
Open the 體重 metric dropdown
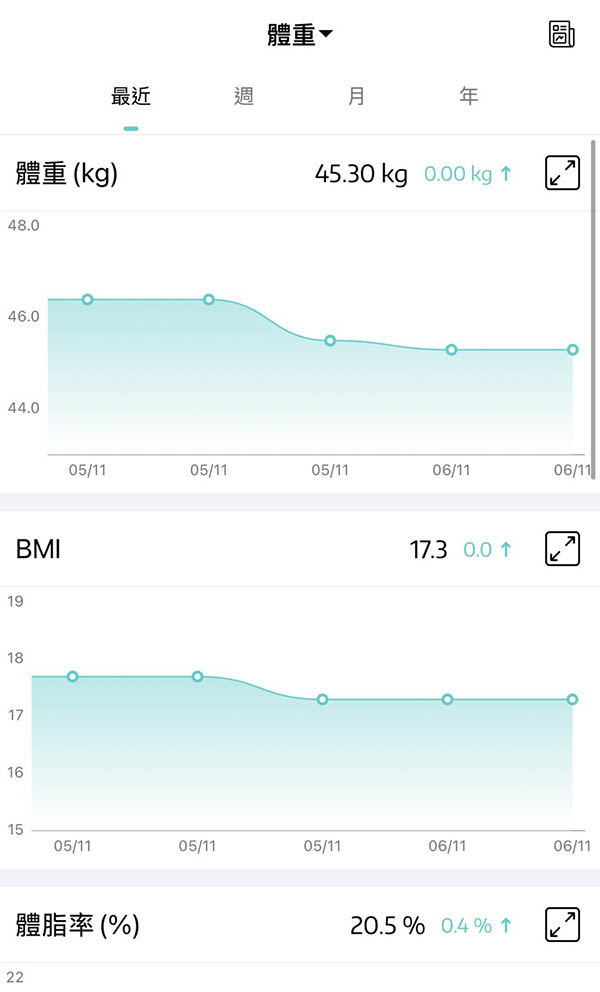click(300, 35)
